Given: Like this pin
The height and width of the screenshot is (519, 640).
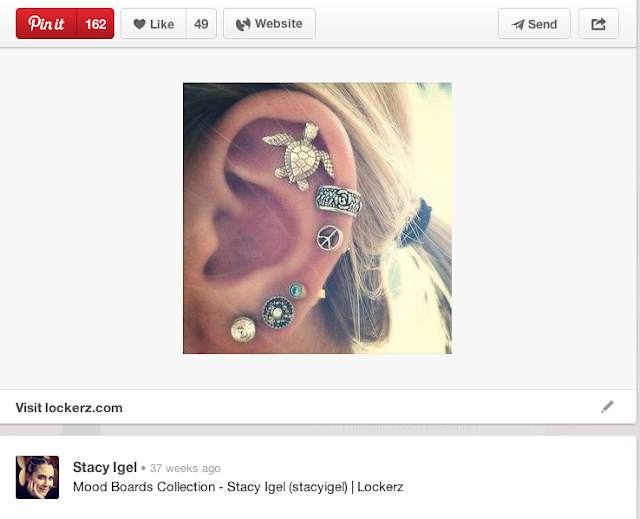Looking at the screenshot, I should [x=154, y=24].
